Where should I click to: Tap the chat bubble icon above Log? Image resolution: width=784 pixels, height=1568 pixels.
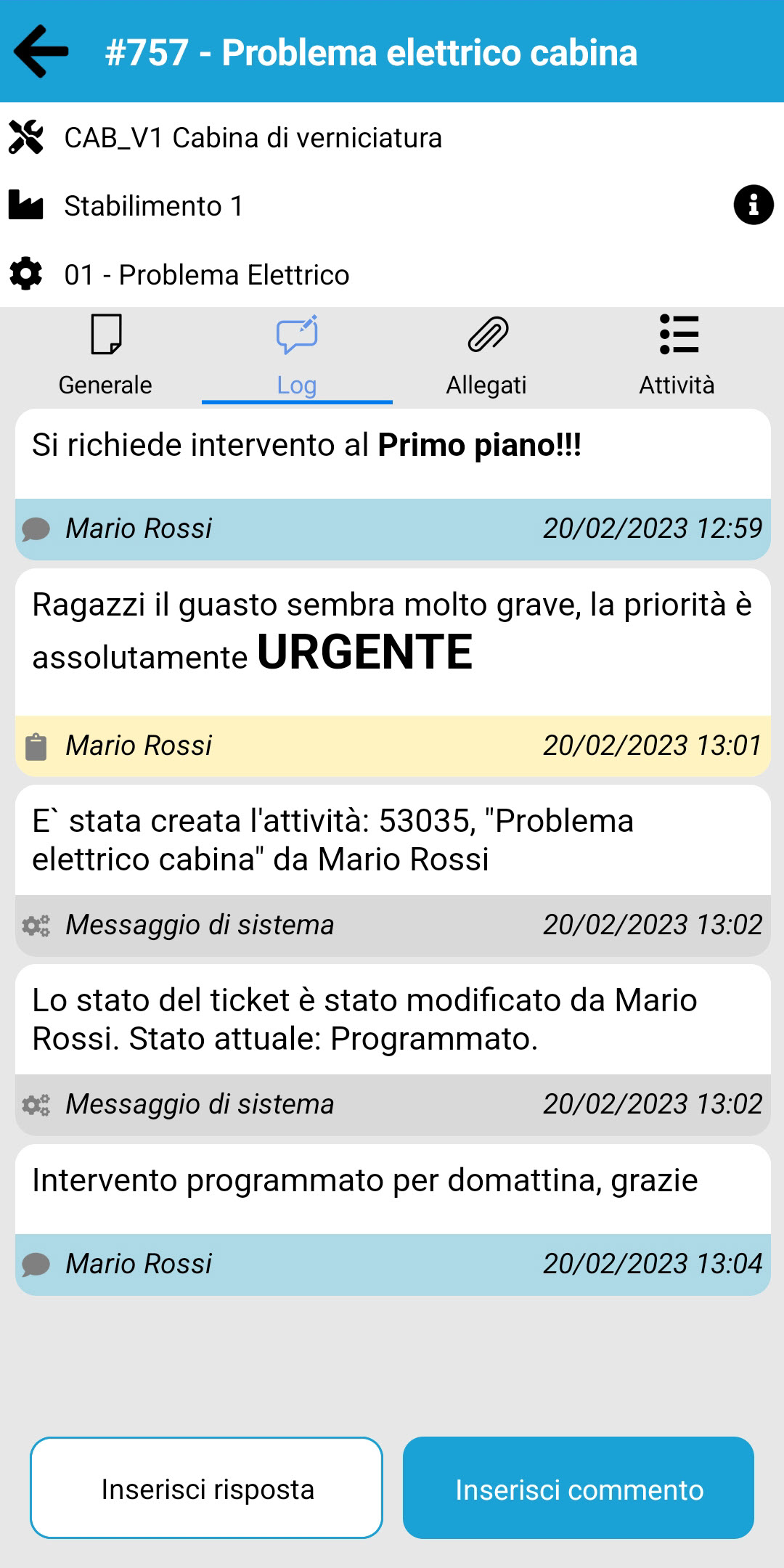[297, 335]
